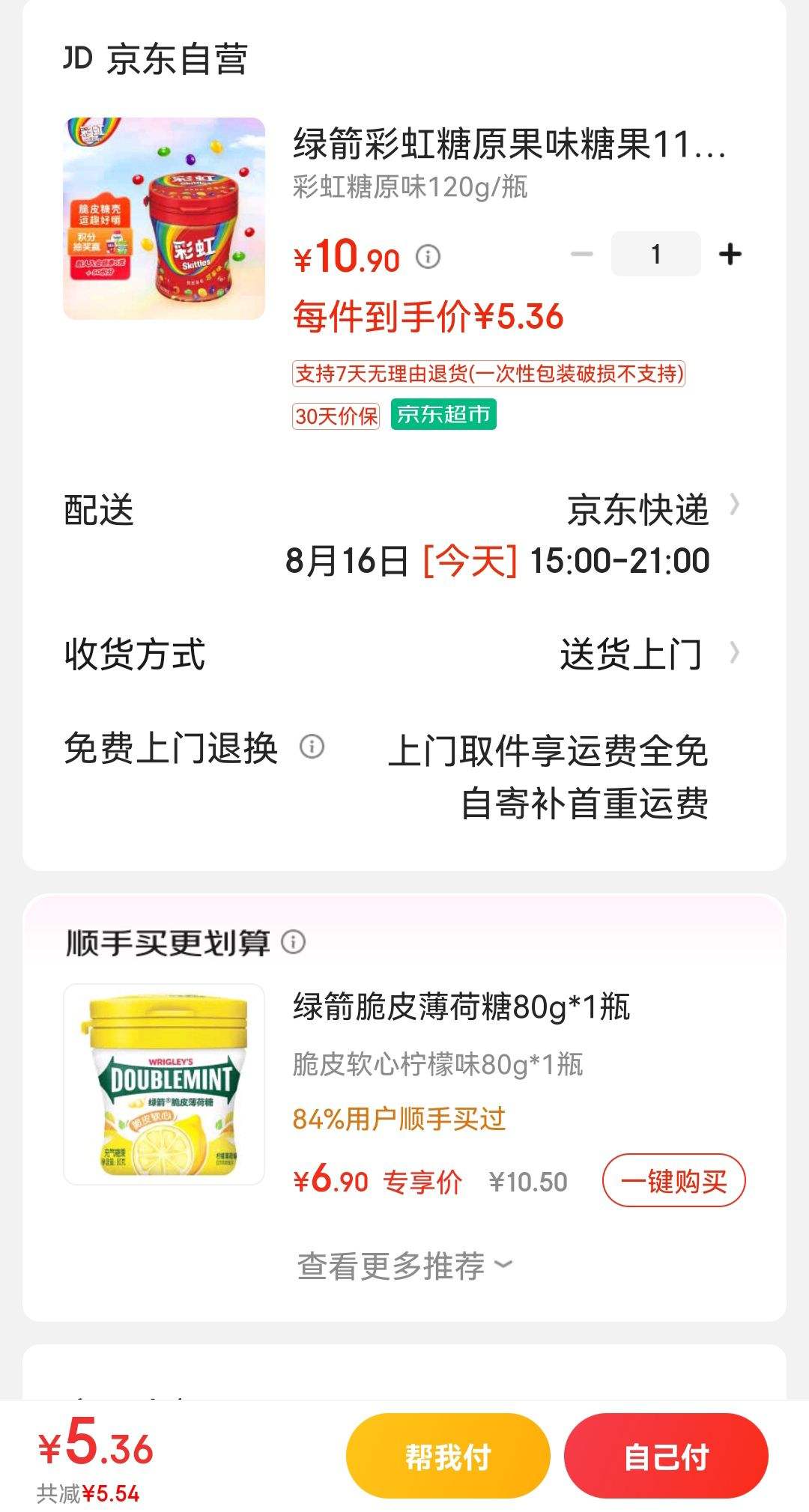This screenshot has width=809, height=1512.
Task: Decrease Skittles quantity with minus button
Action: coord(582,255)
